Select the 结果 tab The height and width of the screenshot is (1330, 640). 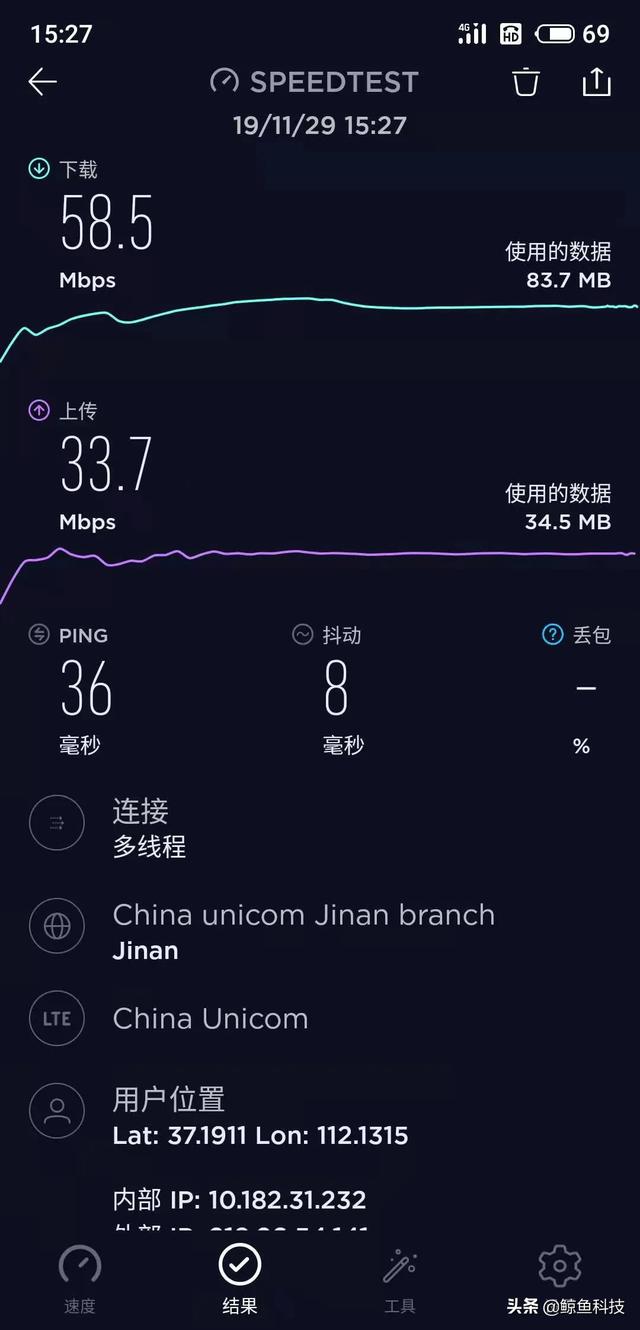pos(240,1278)
